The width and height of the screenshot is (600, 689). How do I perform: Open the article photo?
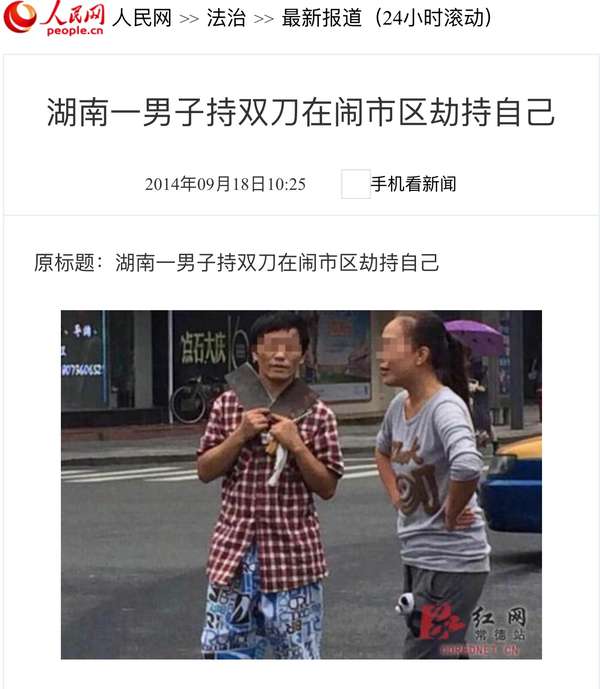301,484
